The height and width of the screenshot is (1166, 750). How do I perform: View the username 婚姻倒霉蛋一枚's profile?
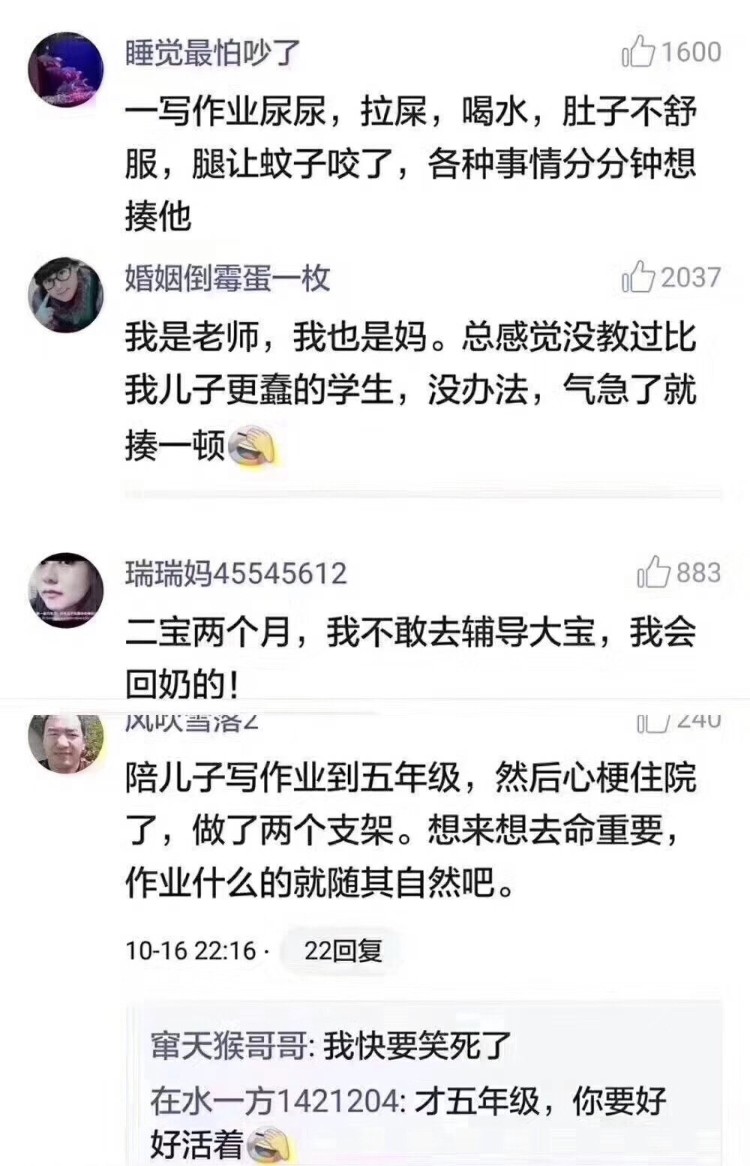point(227,278)
